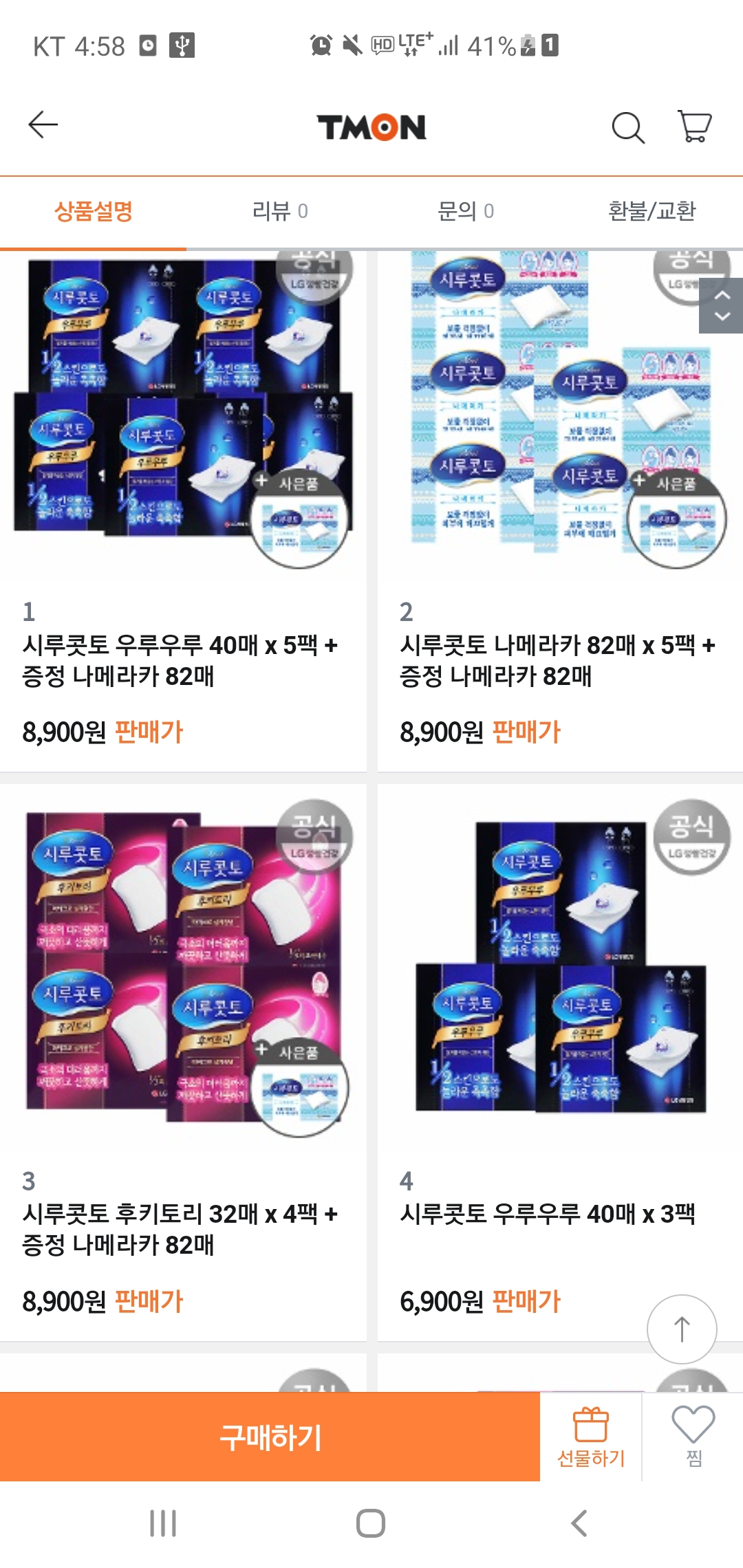Switch to the 리뷰 tab
The image size is (743, 1568).
(x=279, y=211)
